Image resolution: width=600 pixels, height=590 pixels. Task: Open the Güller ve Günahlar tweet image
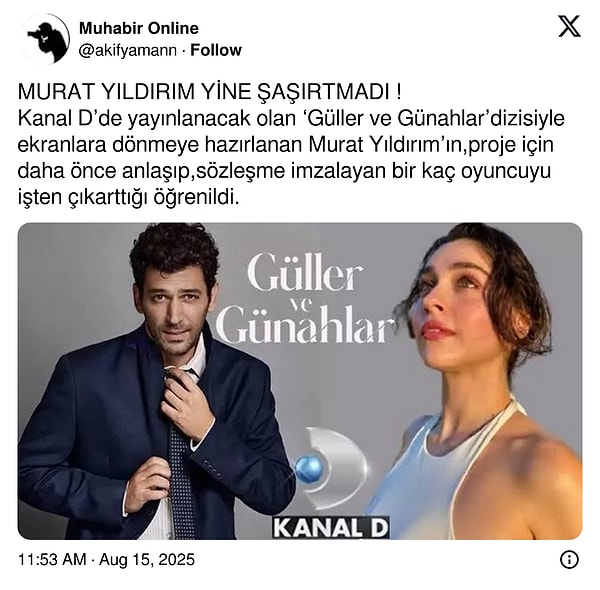[x=299, y=380]
